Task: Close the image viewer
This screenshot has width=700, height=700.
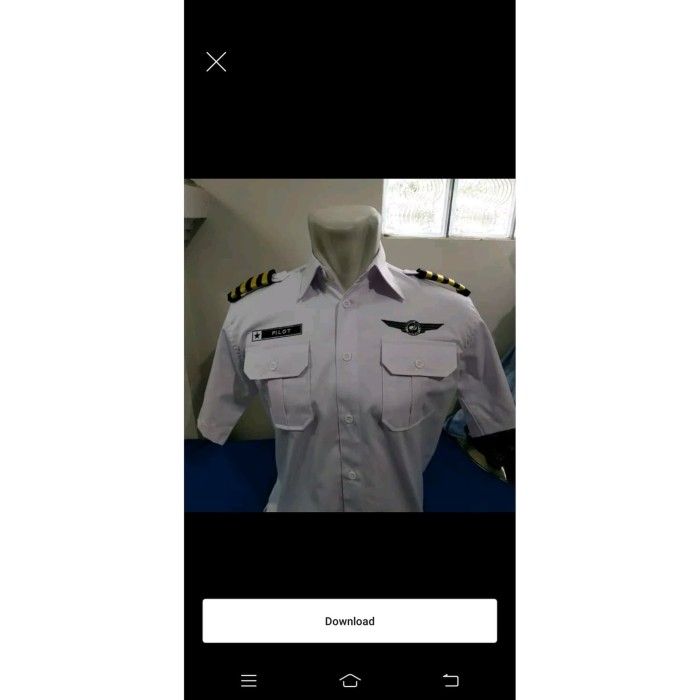Action: 216,62
